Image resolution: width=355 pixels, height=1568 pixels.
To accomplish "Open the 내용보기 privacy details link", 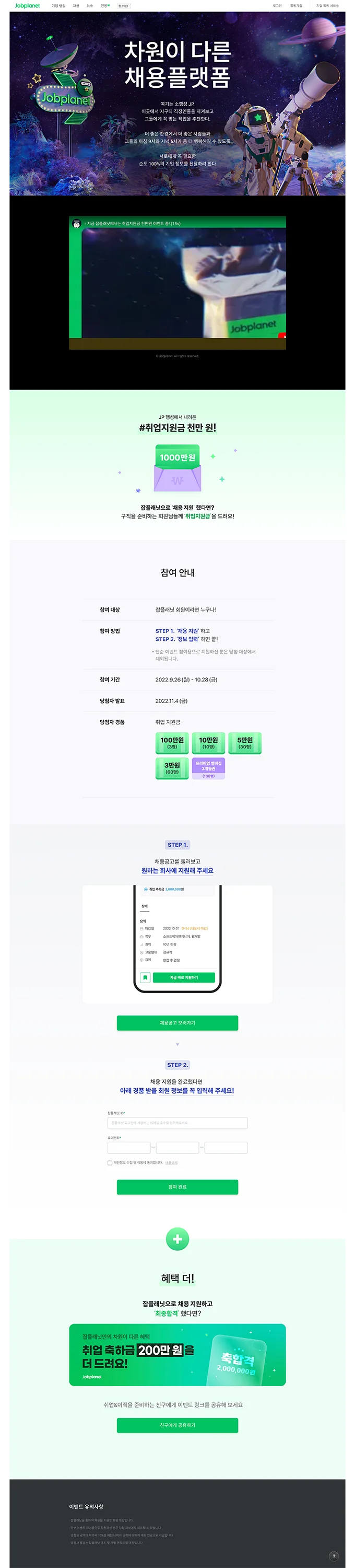I will click(171, 1162).
